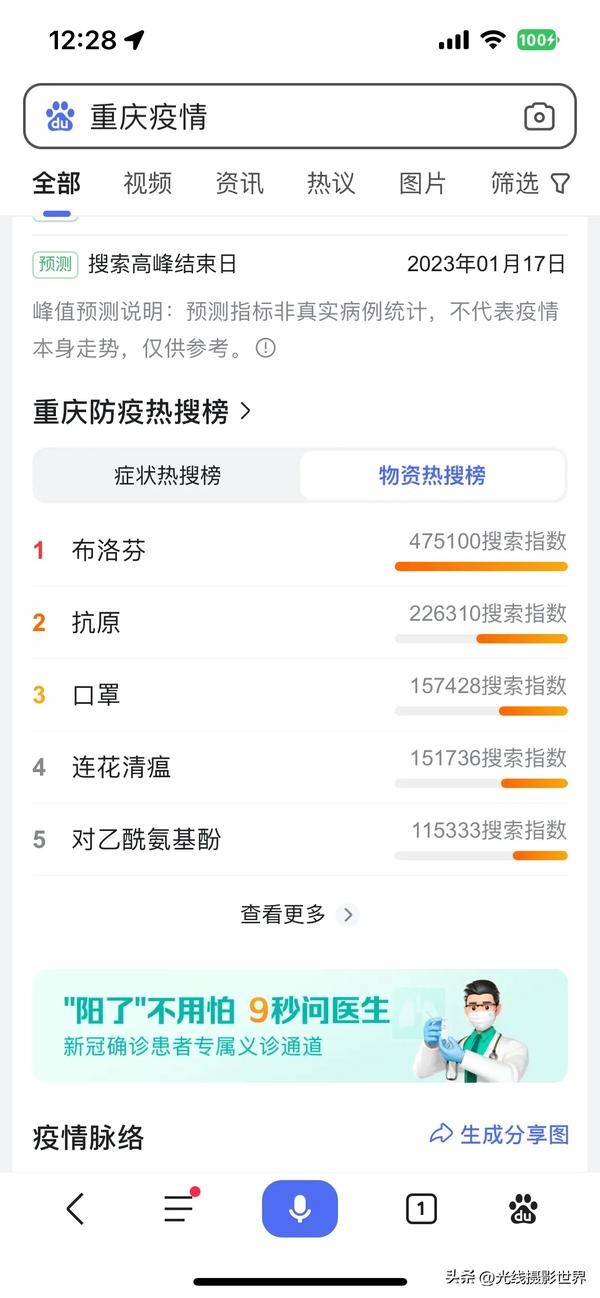Open the 筛选 filter
Screen dimensions: 600x1298
[530, 183]
